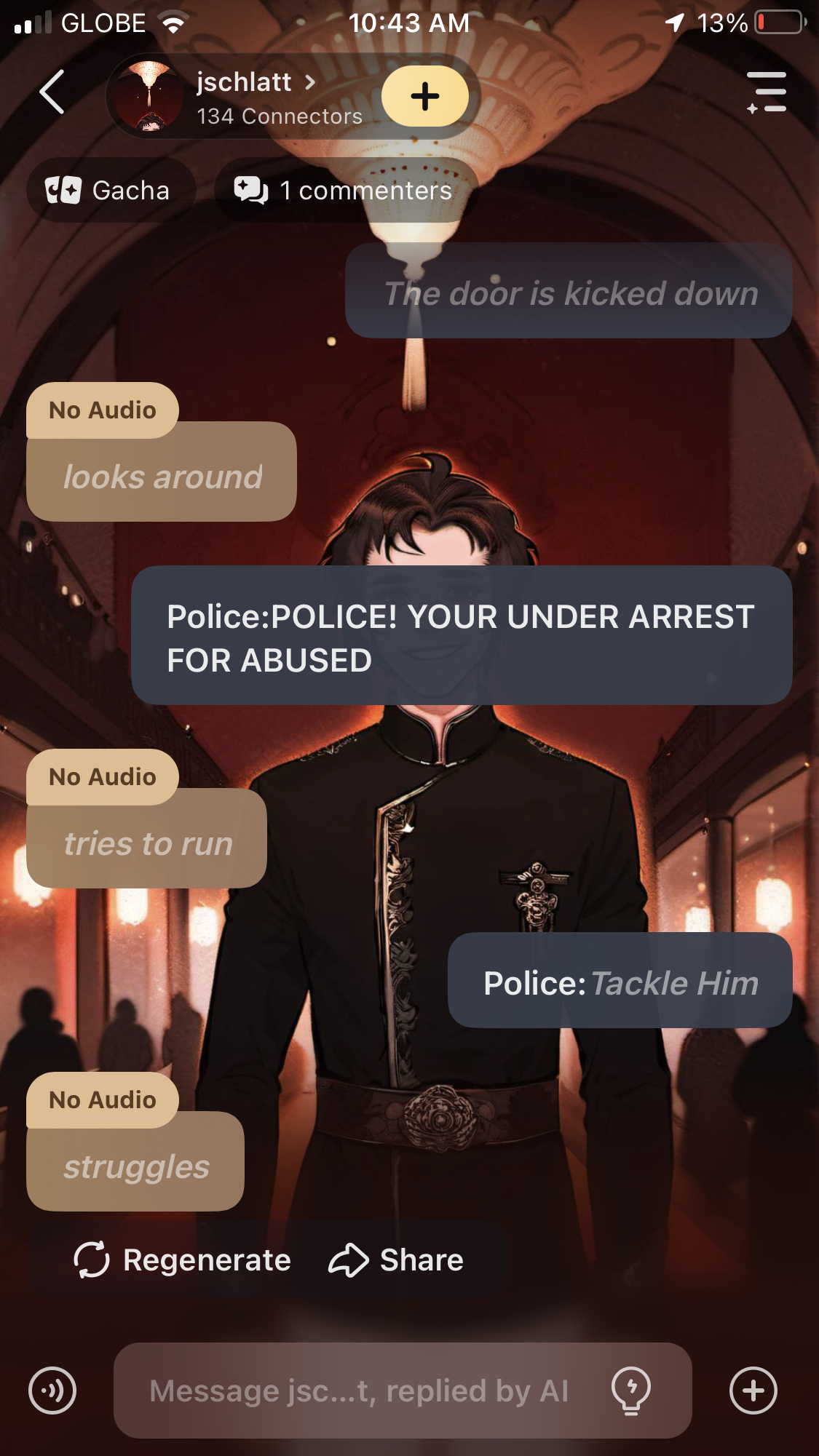Open the plus attachment button
Image resolution: width=819 pixels, height=1456 pixels.
click(x=753, y=1391)
